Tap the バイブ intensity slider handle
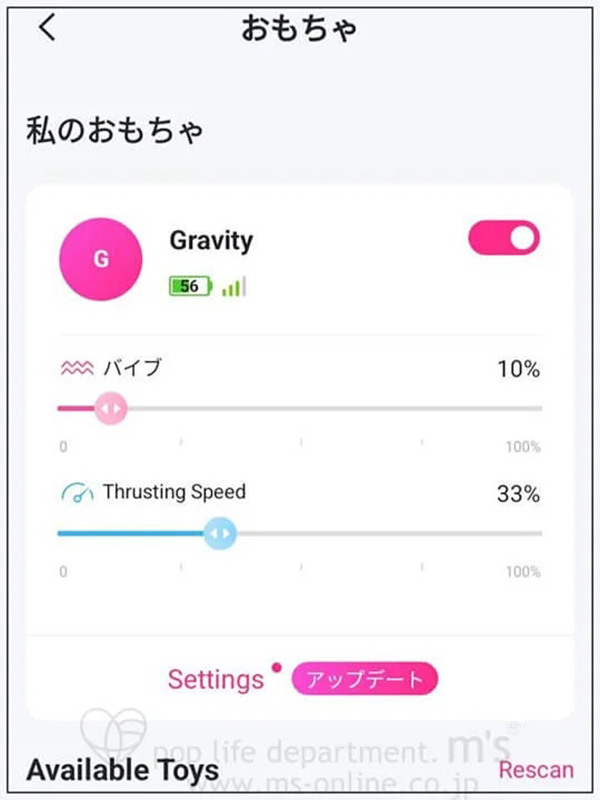 pyautogui.click(x=111, y=408)
